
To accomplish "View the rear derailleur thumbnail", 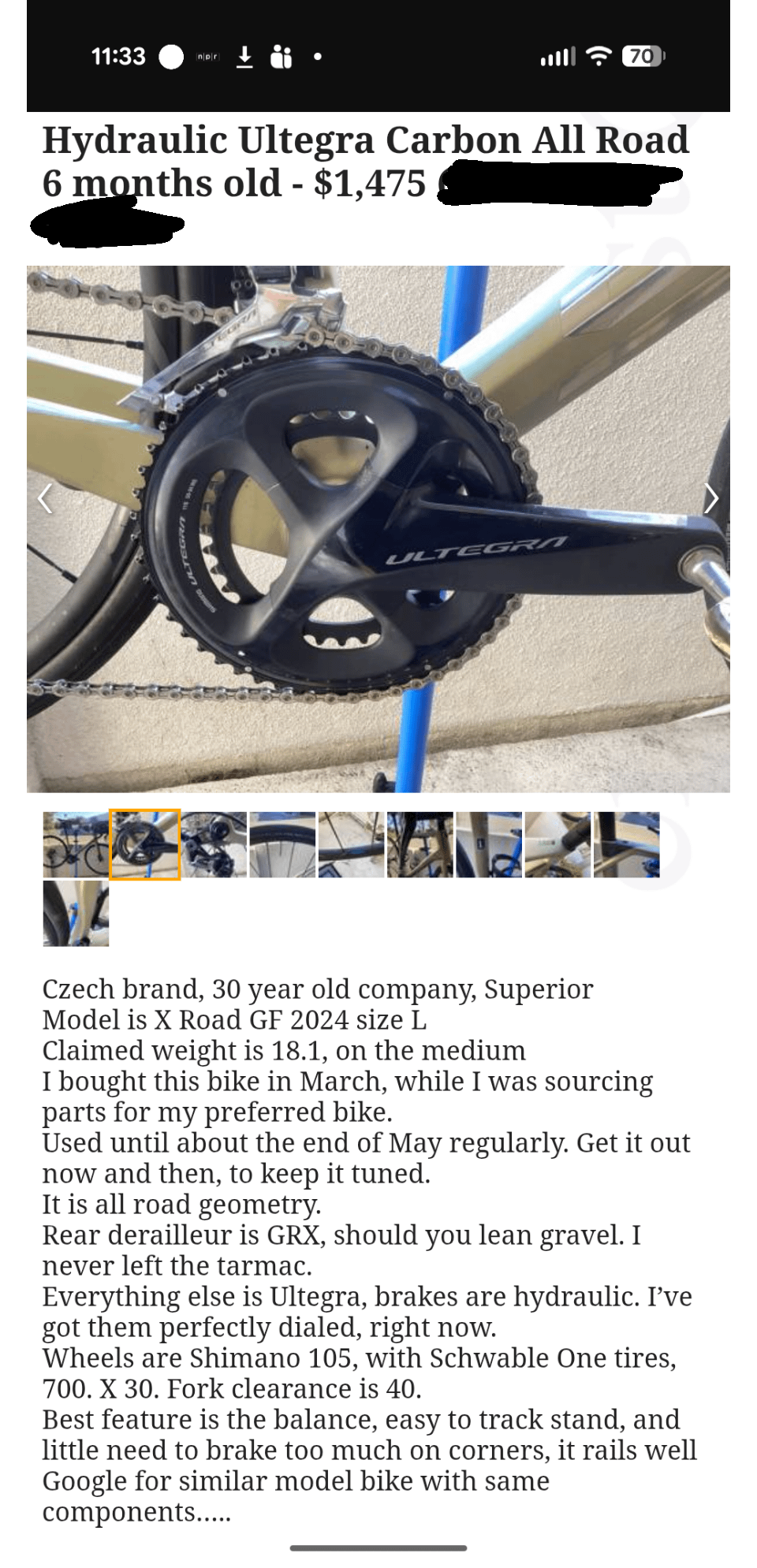I will pos(214,844).
